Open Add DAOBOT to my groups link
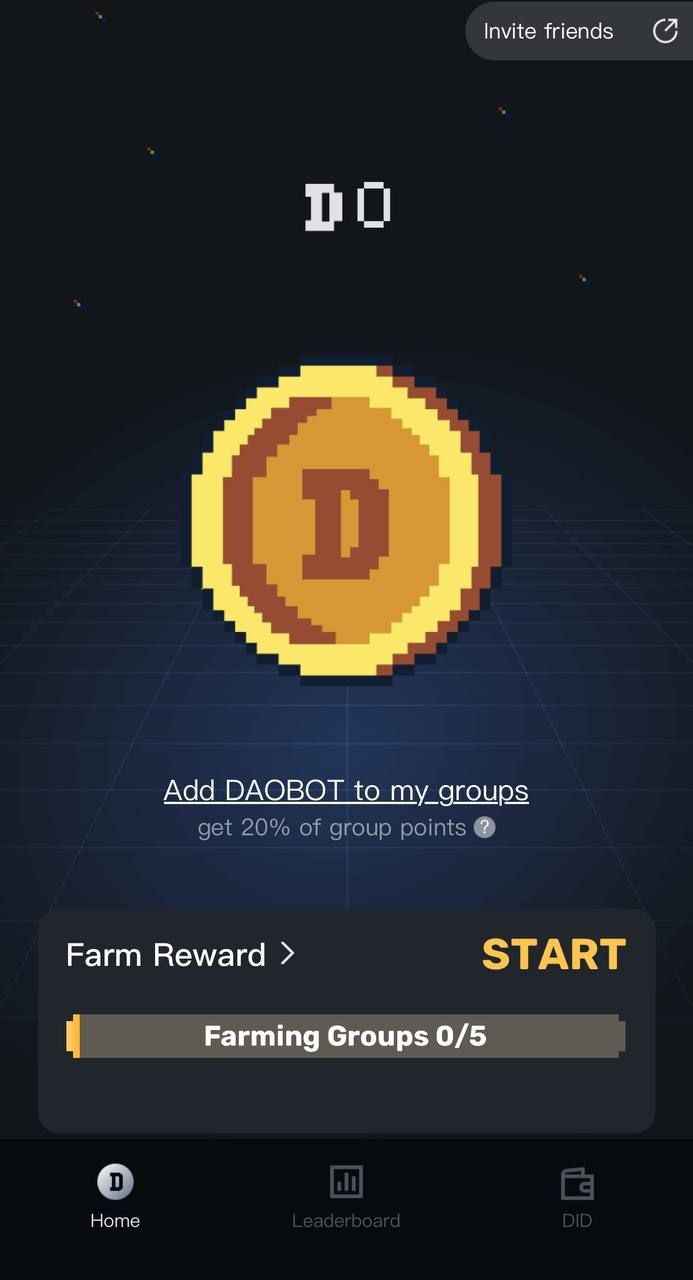The width and height of the screenshot is (693, 1280). coord(346,791)
